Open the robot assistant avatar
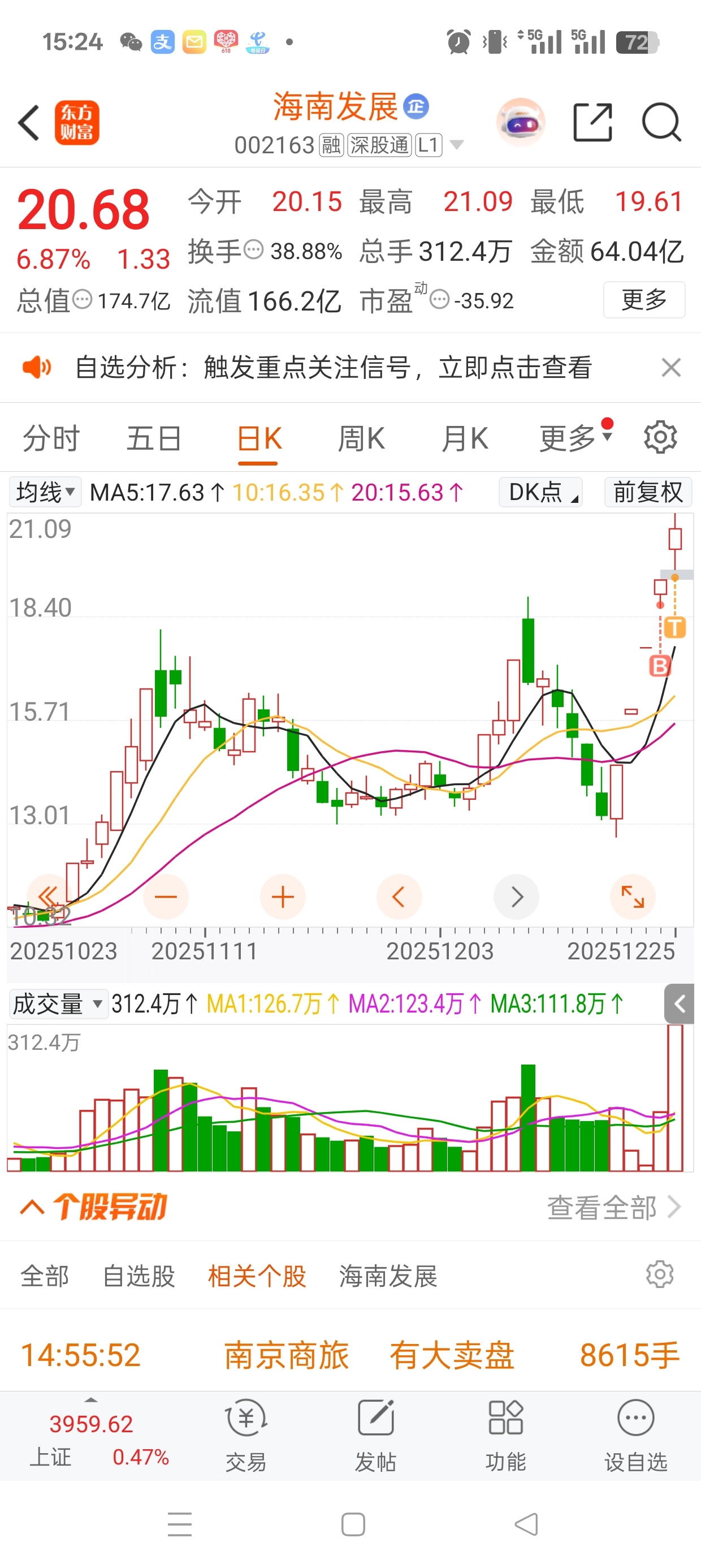This screenshot has height=1568, width=701. click(521, 123)
